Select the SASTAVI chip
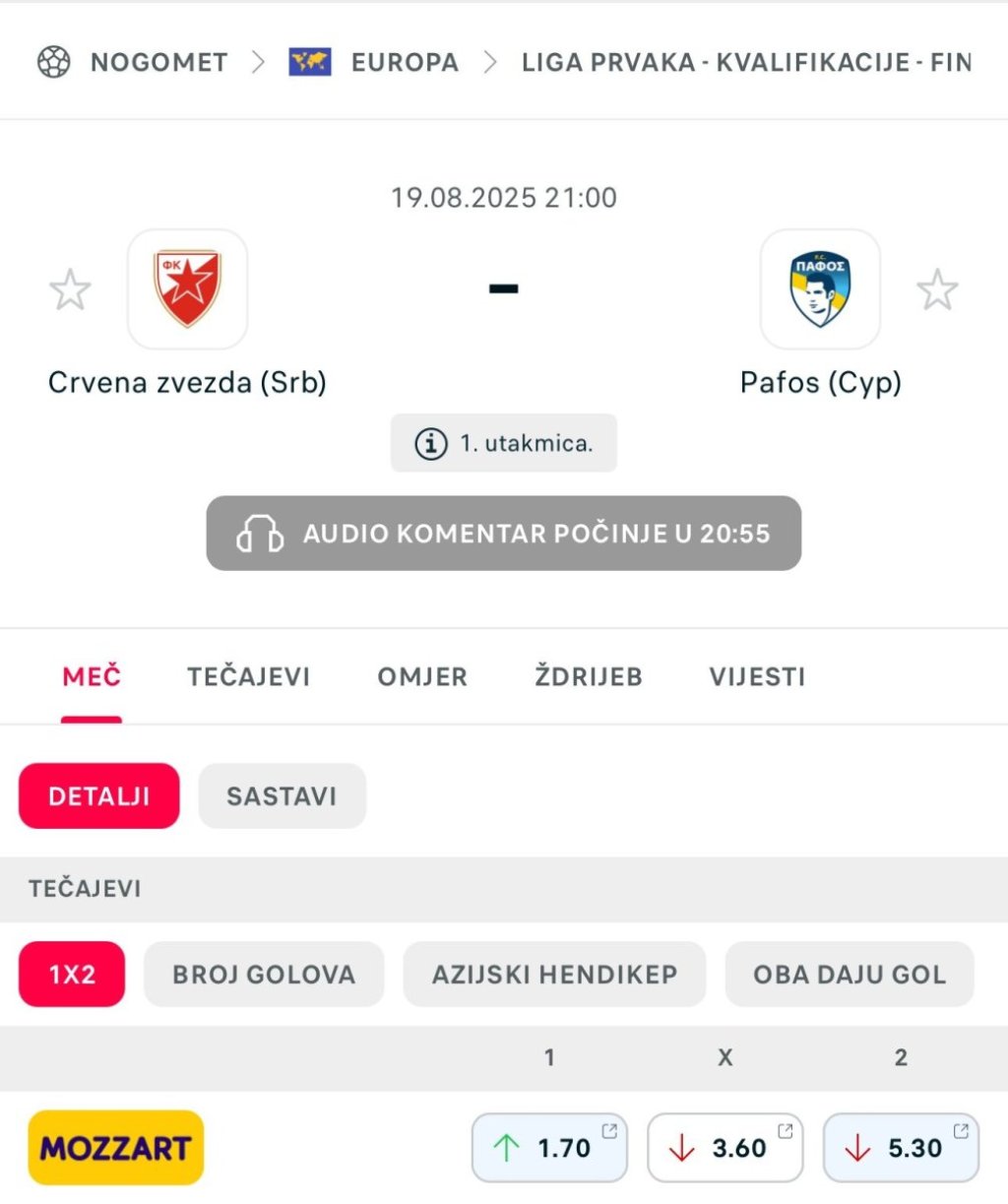 282,796
